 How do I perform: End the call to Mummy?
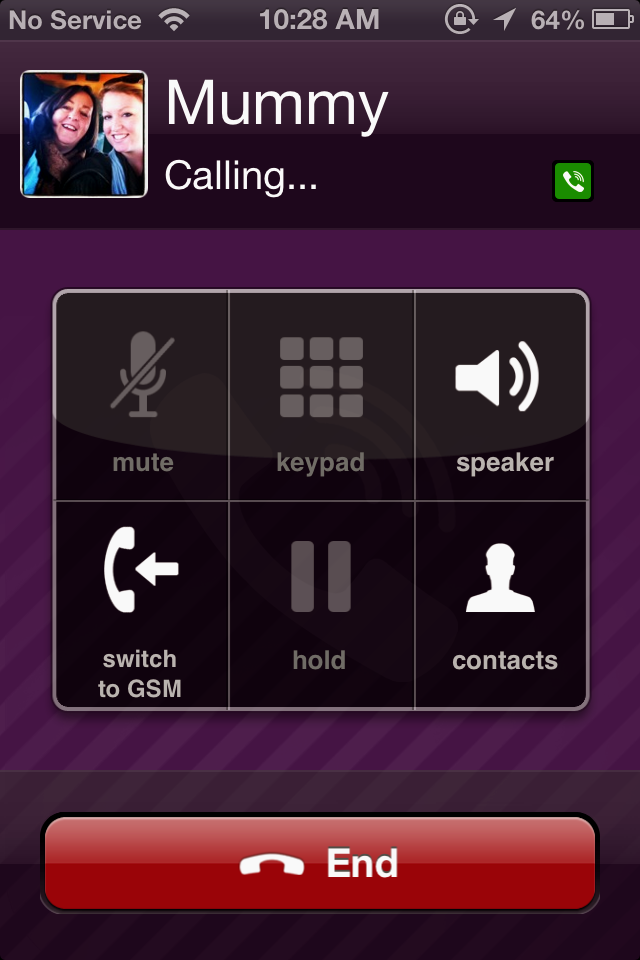[320, 863]
